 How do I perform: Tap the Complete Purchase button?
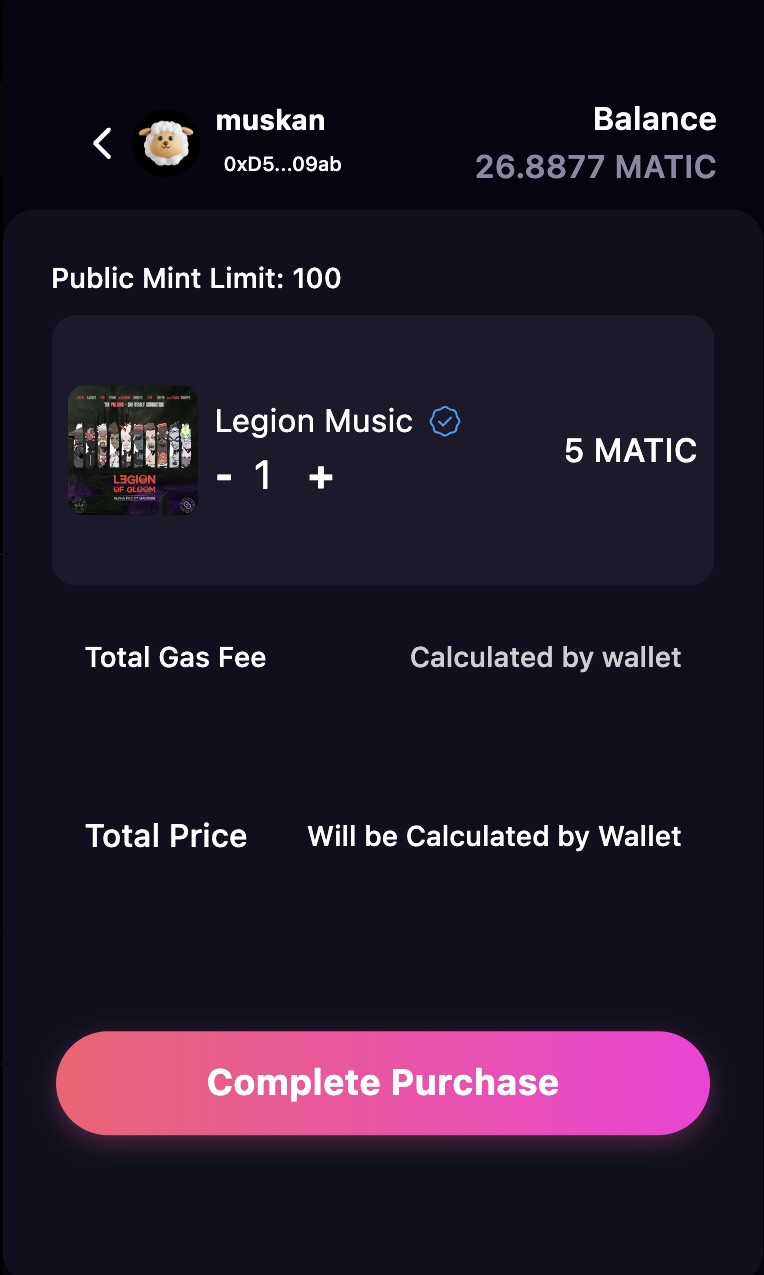[383, 1083]
